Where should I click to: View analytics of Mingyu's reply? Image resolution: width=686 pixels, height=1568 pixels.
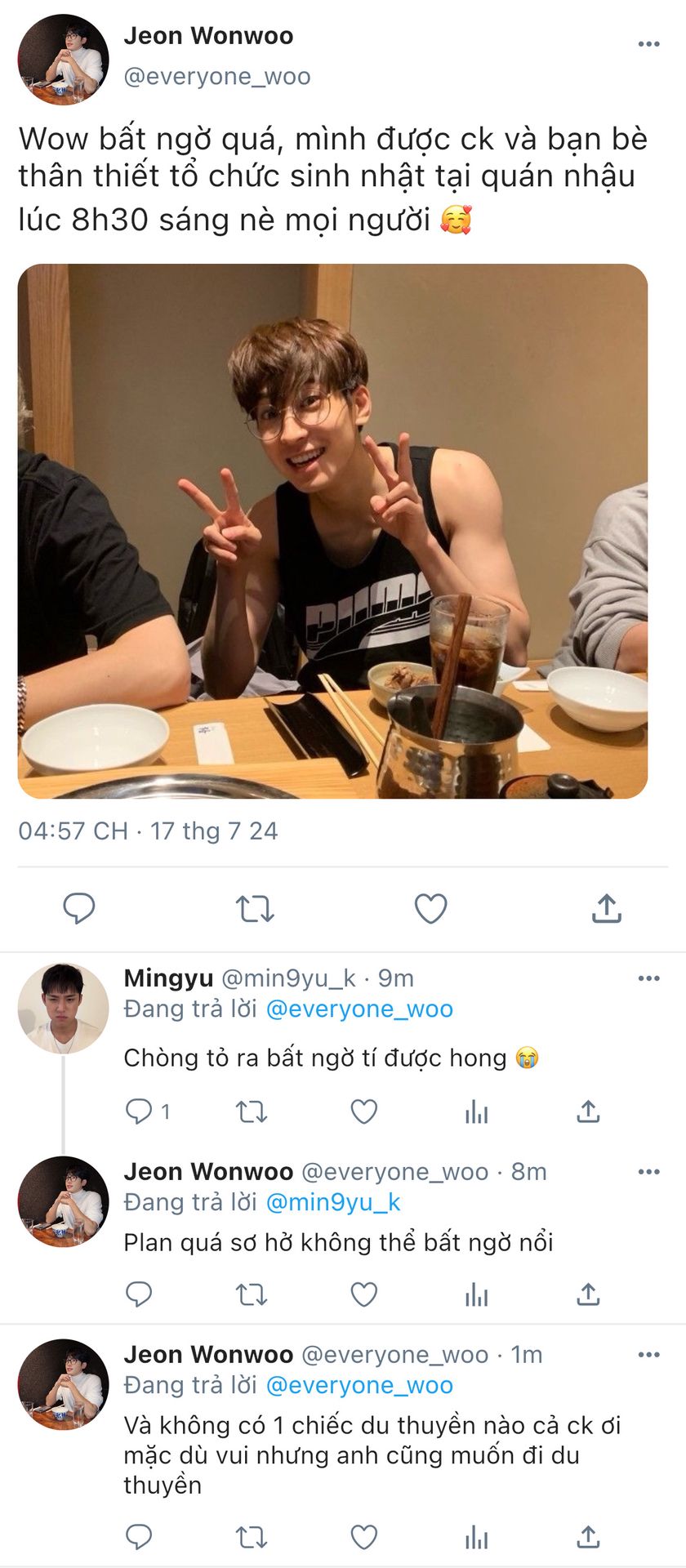(x=476, y=1111)
